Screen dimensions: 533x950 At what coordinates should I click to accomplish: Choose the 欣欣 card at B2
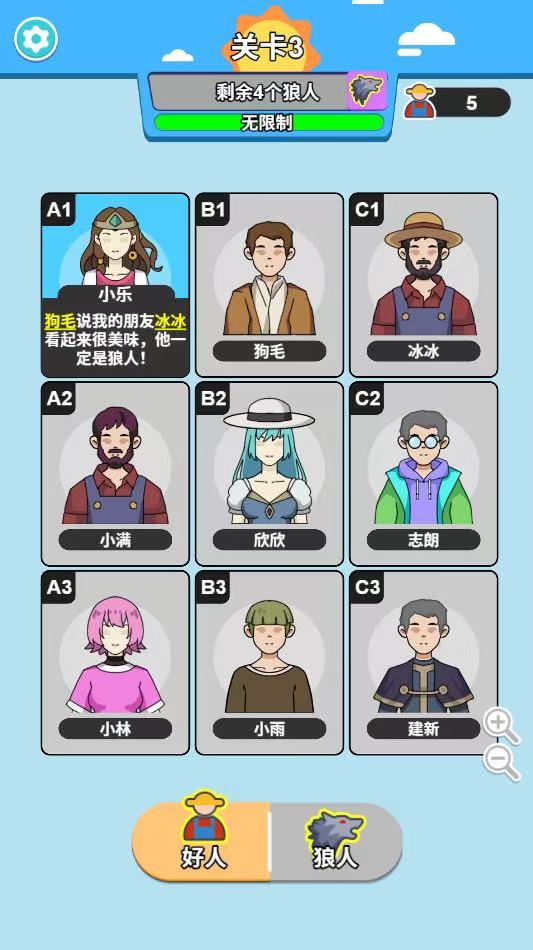[x=270, y=474]
